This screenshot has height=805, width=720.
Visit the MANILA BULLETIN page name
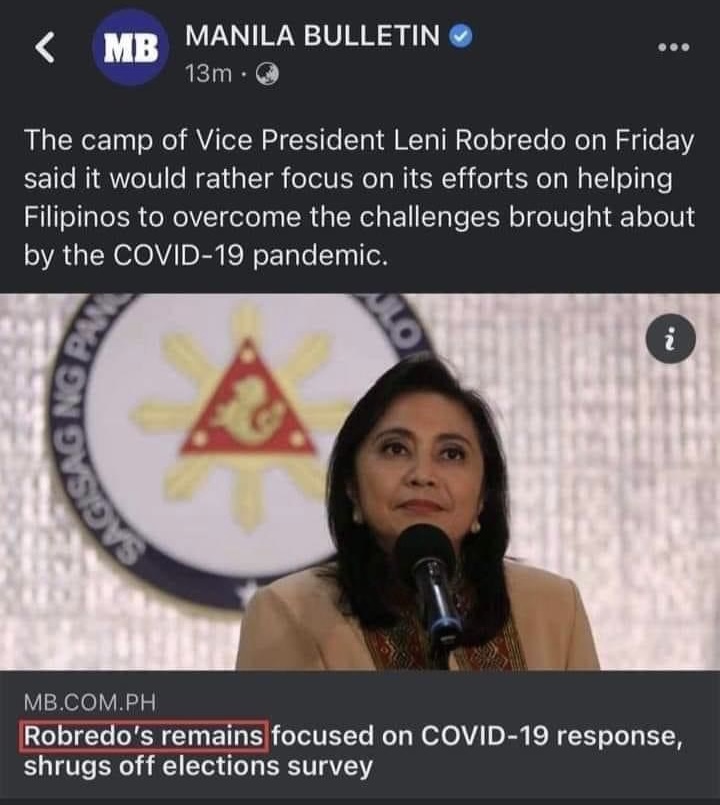(x=313, y=37)
